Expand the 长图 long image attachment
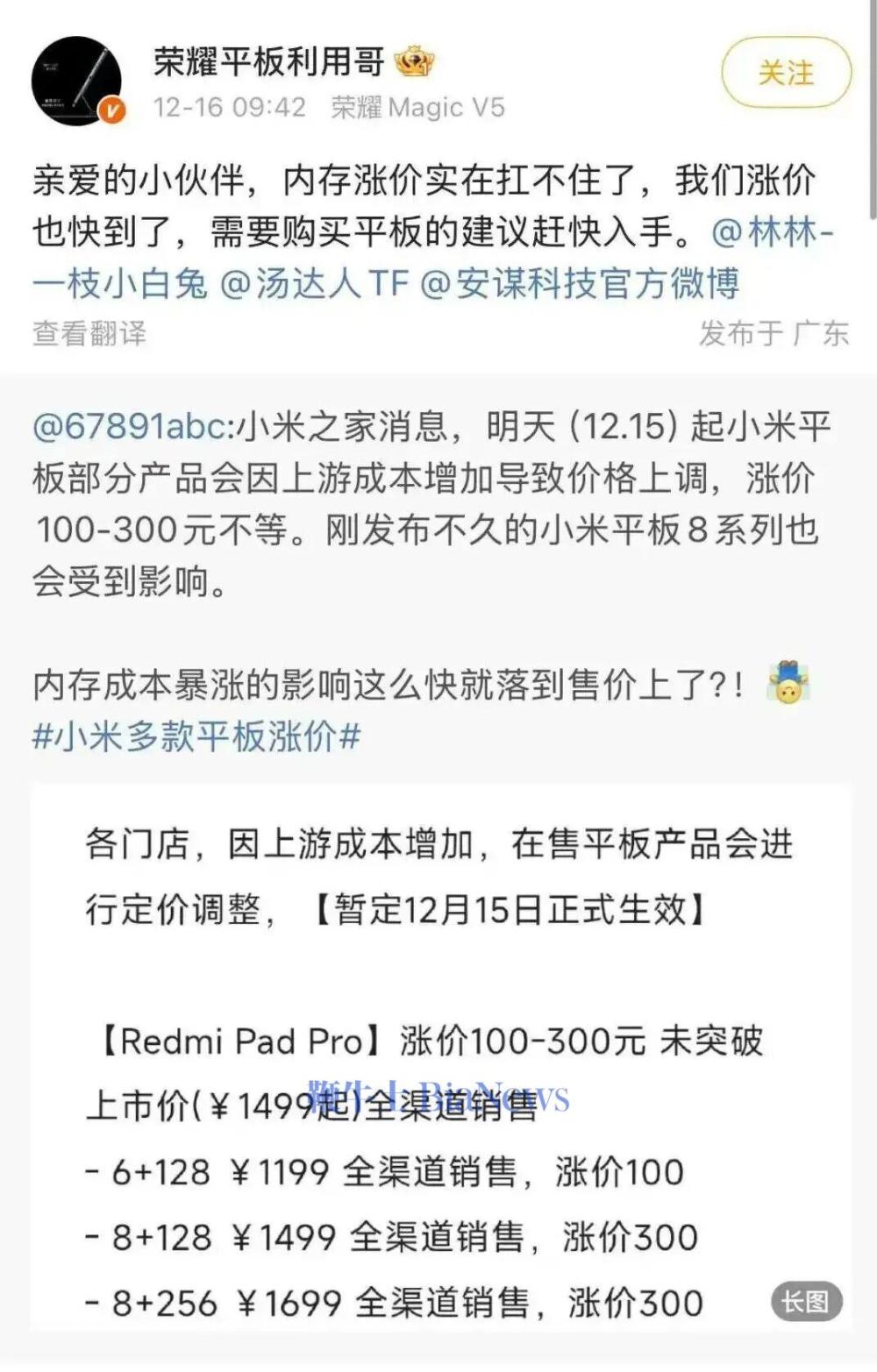 805,1301
